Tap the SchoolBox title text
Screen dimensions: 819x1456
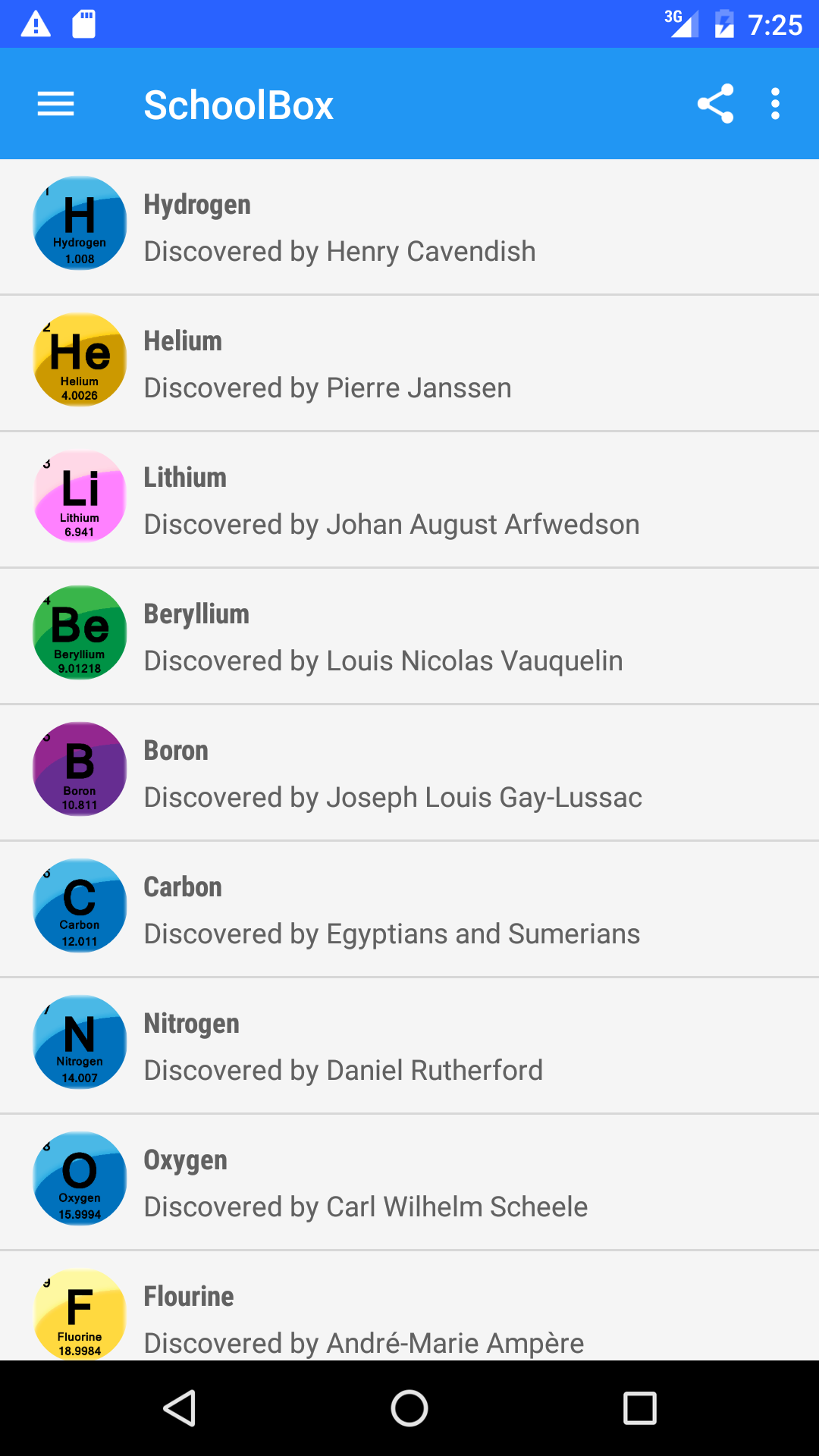(x=238, y=104)
